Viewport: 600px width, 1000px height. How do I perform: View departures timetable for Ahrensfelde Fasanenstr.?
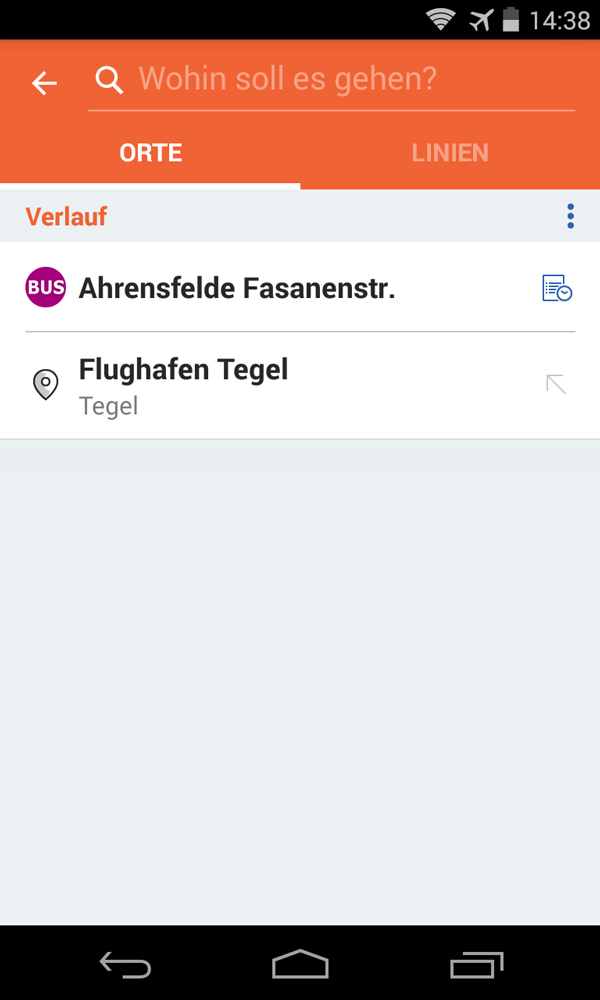556,289
